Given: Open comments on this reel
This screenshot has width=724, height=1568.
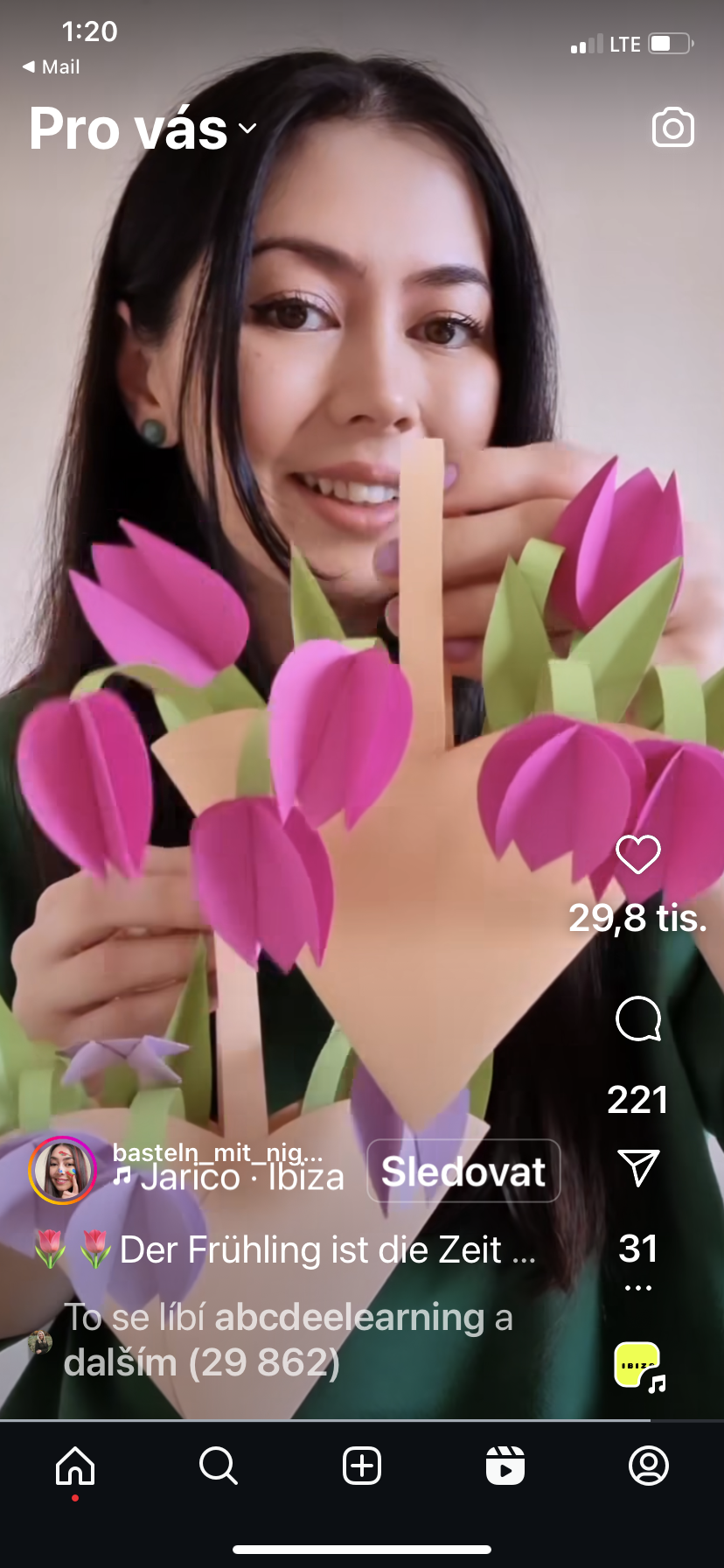Looking at the screenshot, I should tap(637, 1018).
